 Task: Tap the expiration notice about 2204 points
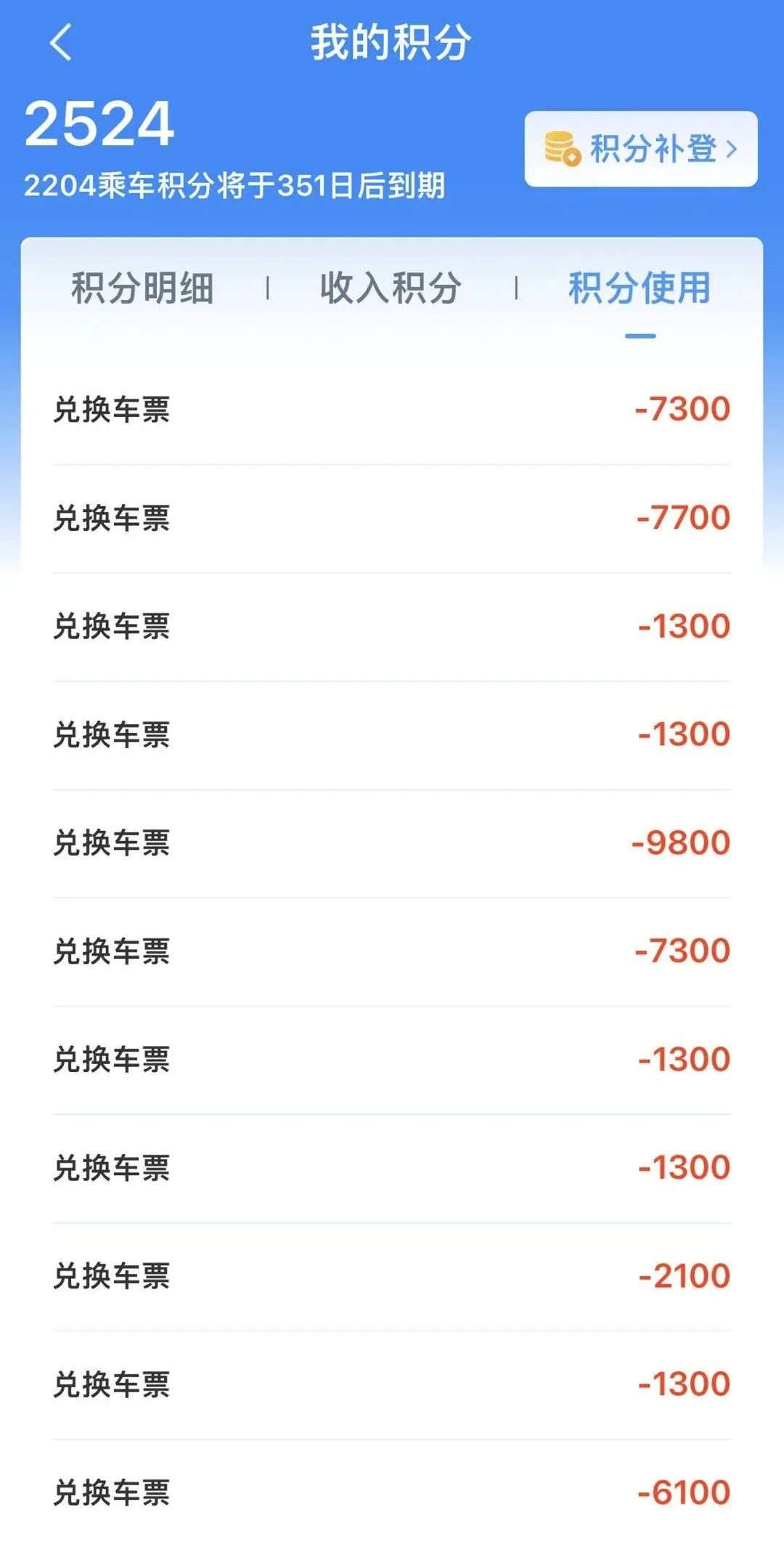click(240, 185)
